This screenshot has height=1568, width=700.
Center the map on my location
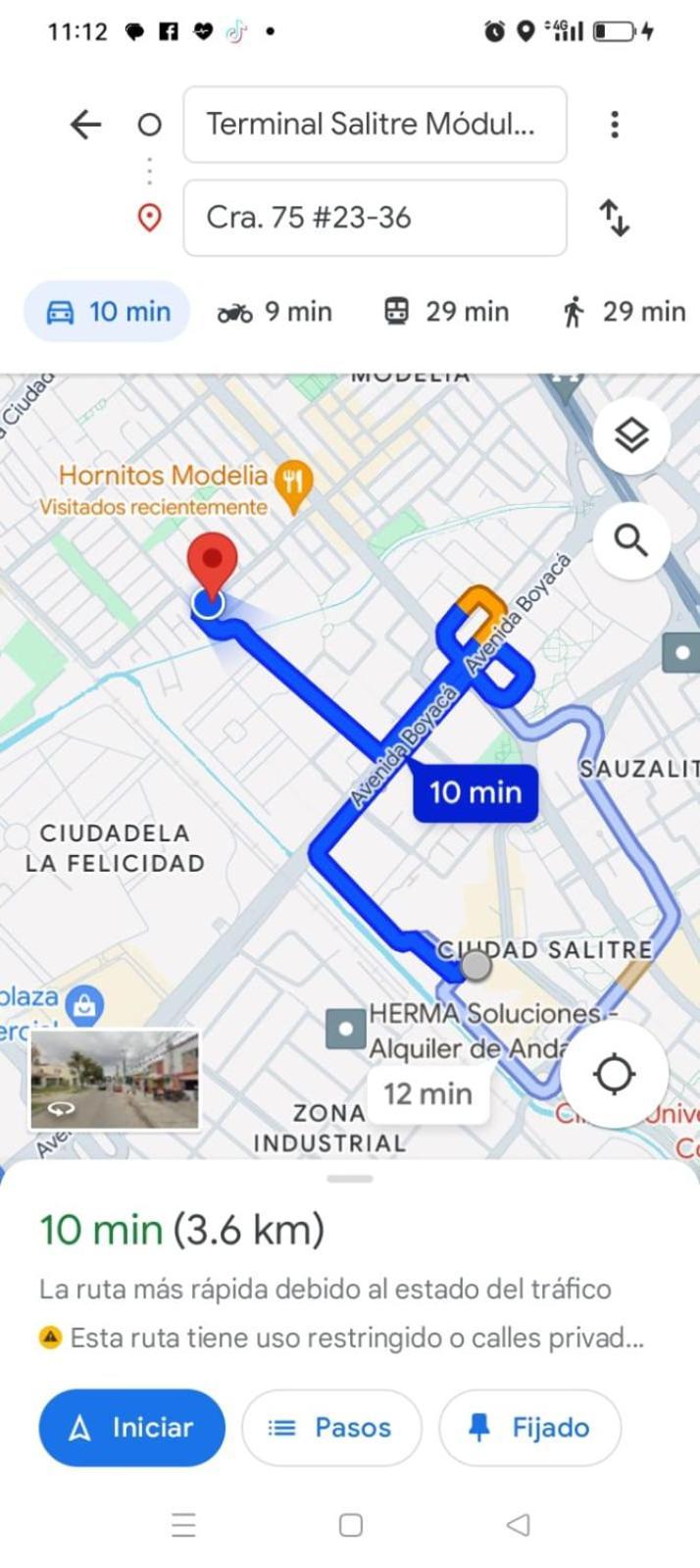coord(614,1074)
